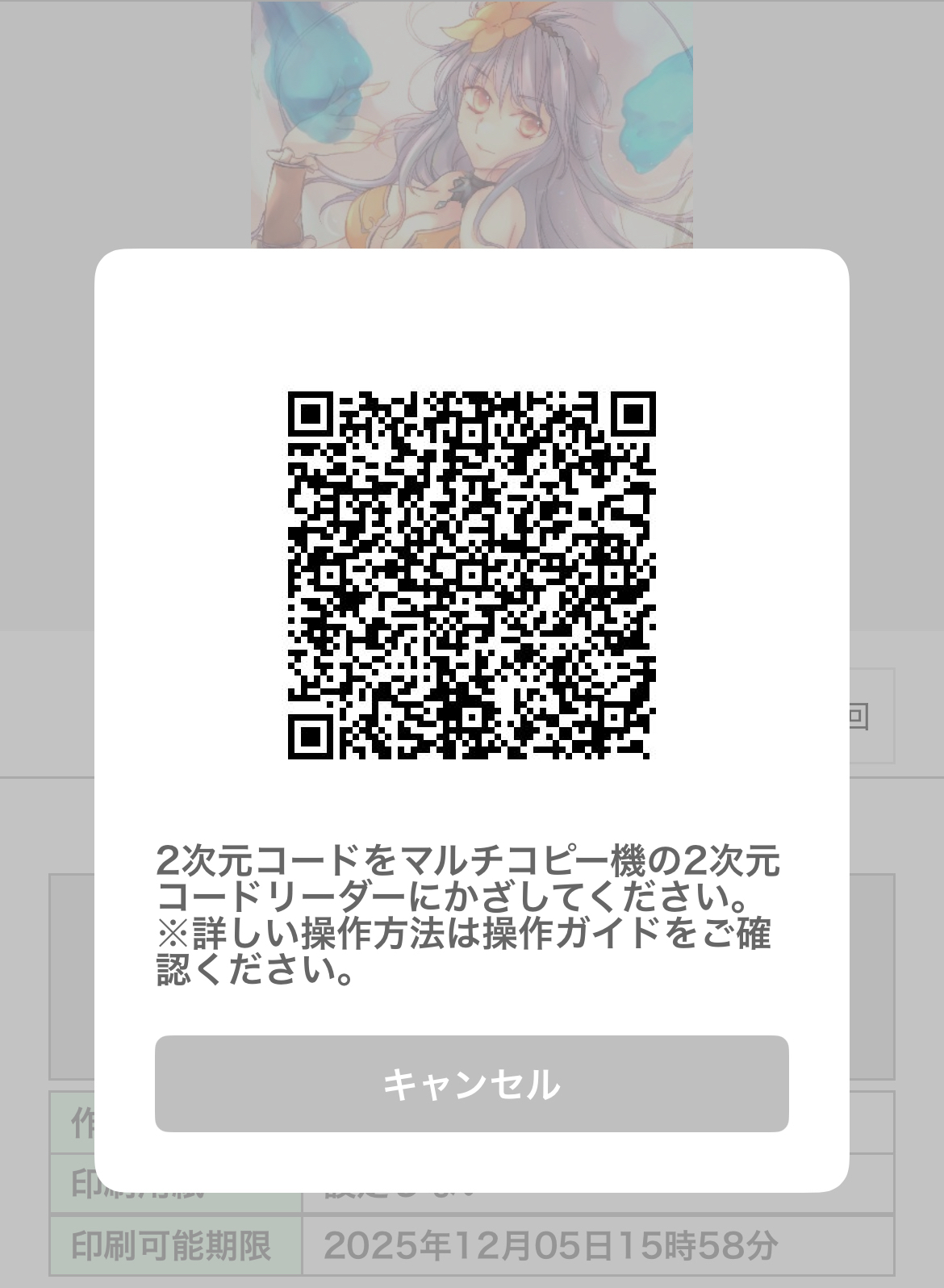Viewport: 944px width, 1288px height.
Task: Dismiss the QR code dialog with キャンセル
Action: (x=471, y=1083)
